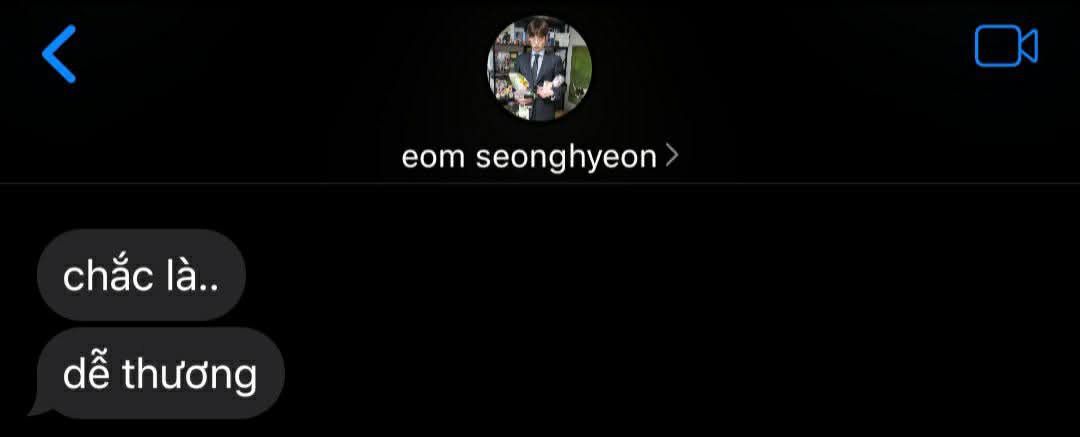The width and height of the screenshot is (1080, 437).
Task: Open eom seonghyeon contact details
Action: (x=540, y=157)
